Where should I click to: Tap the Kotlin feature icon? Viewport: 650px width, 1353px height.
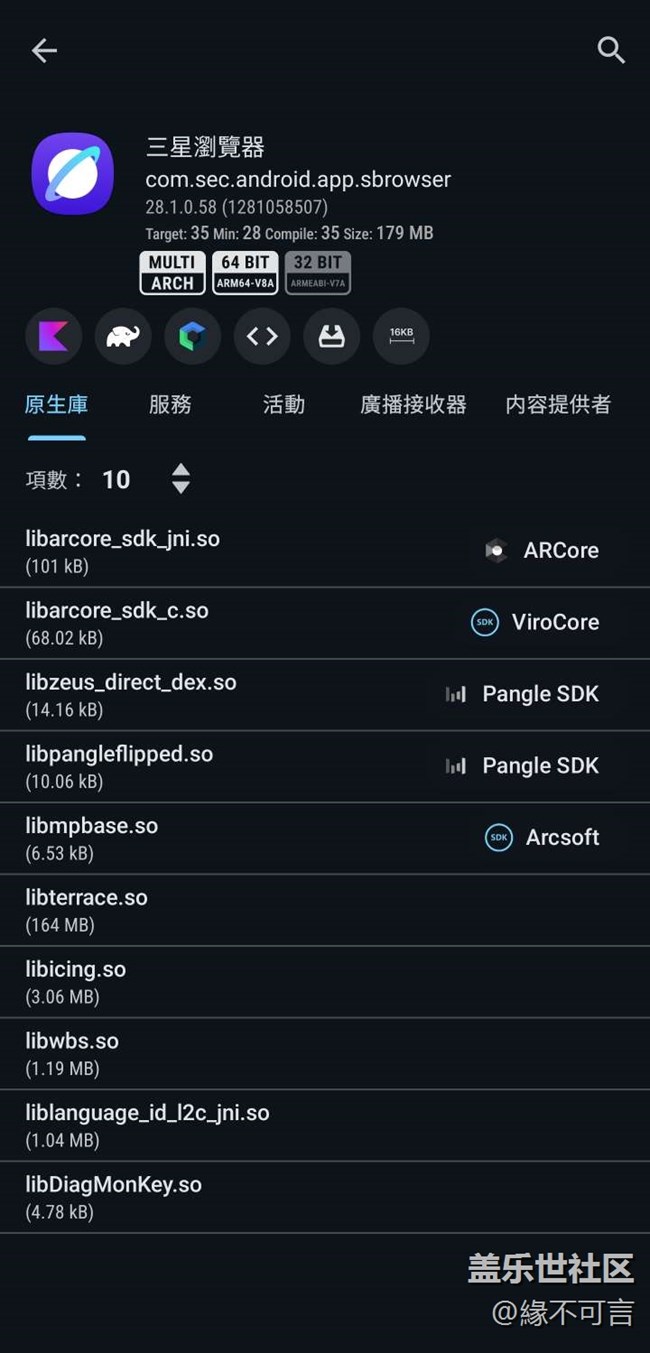[54, 337]
